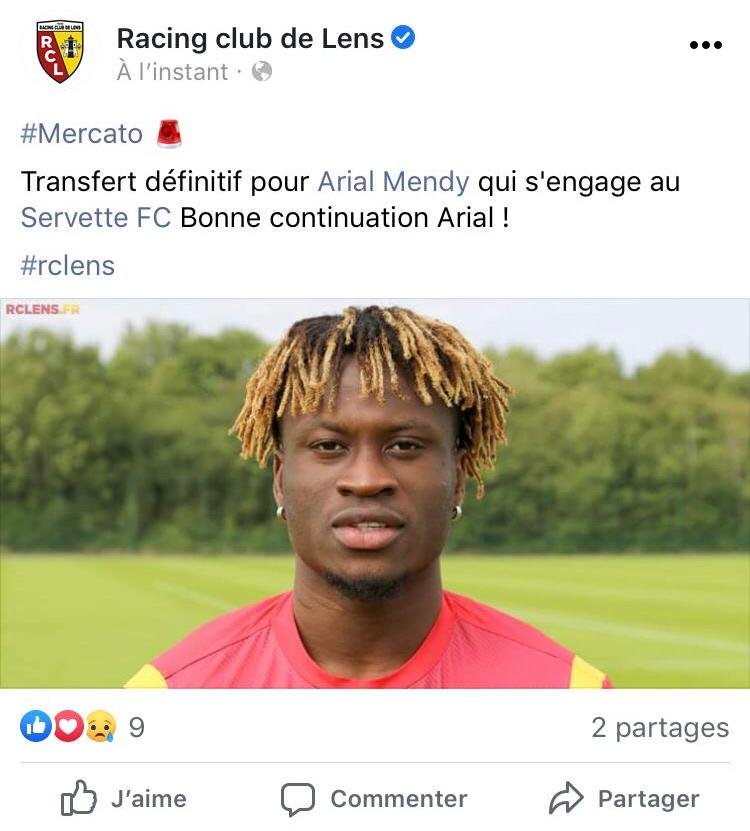View the post photo in full screen
The image size is (750, 831).
(x=375, y=493)
